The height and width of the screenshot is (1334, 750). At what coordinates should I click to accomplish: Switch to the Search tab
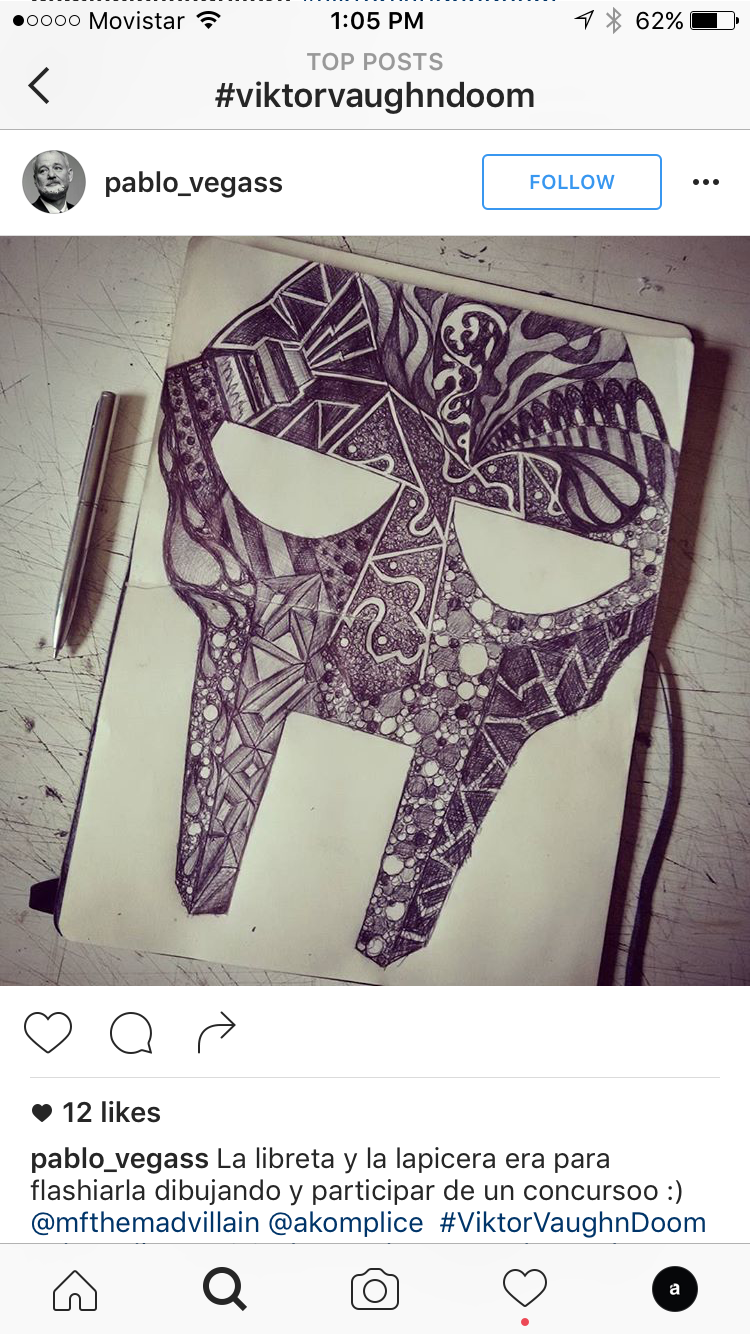[x=225, y=1290]
